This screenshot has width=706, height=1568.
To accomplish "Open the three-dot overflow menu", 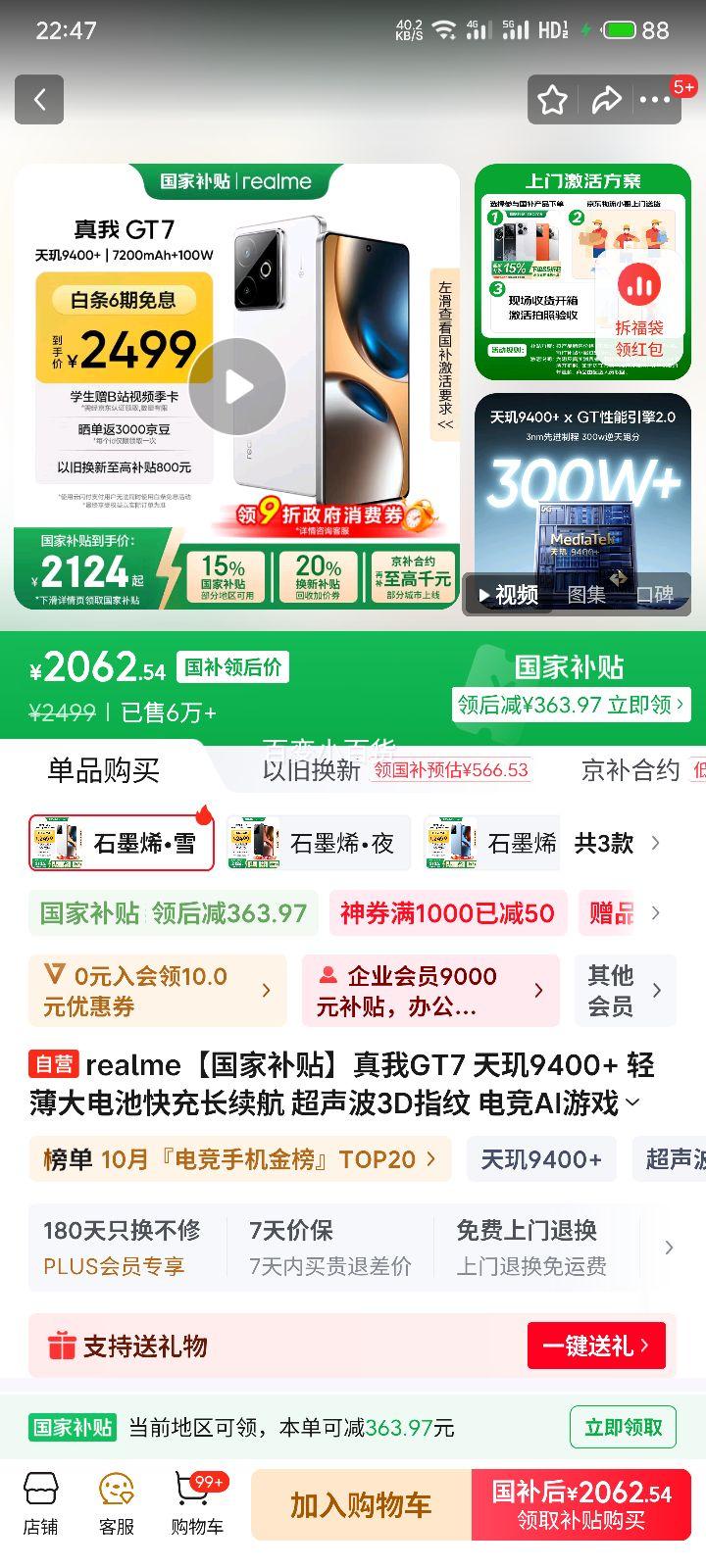I will point(655,99).
